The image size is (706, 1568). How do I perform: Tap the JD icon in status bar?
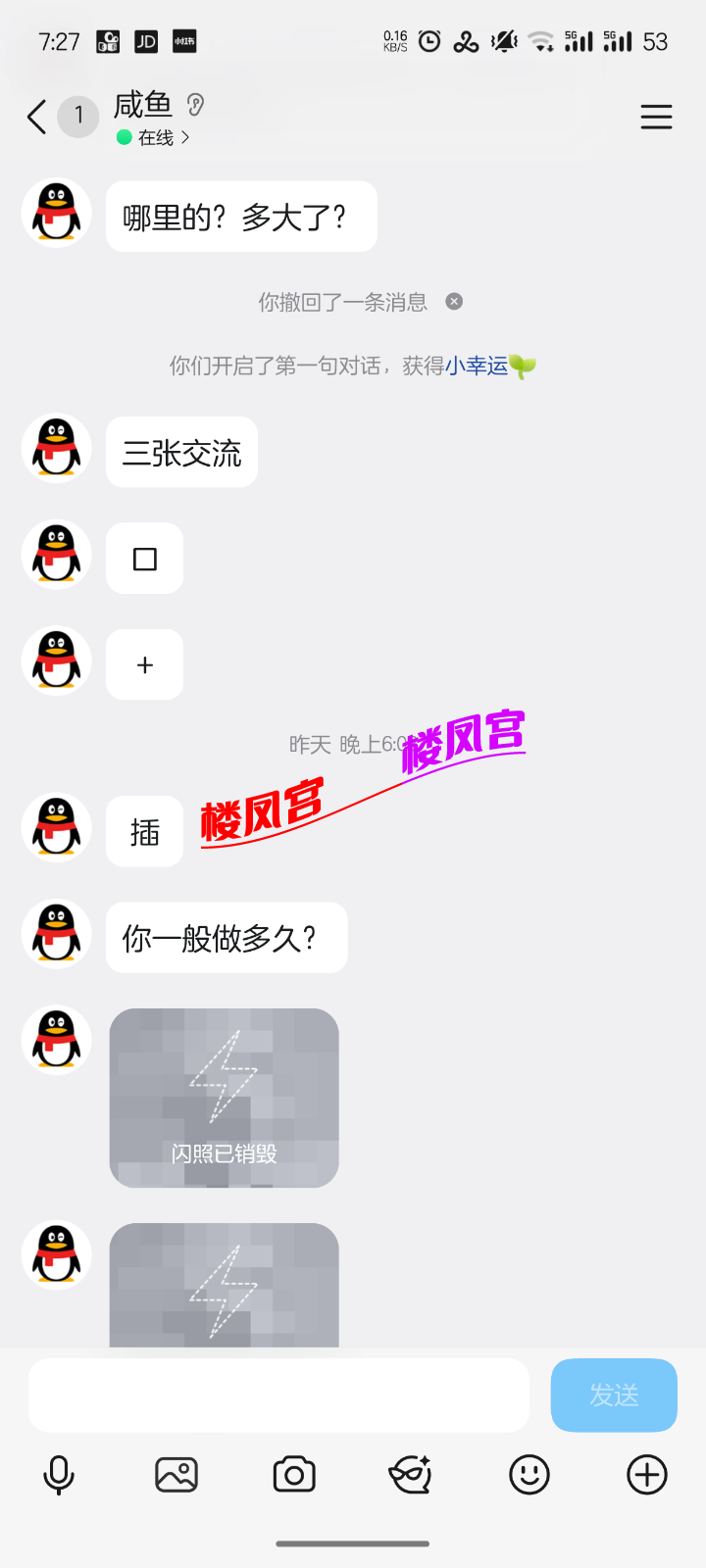(145, 42)
